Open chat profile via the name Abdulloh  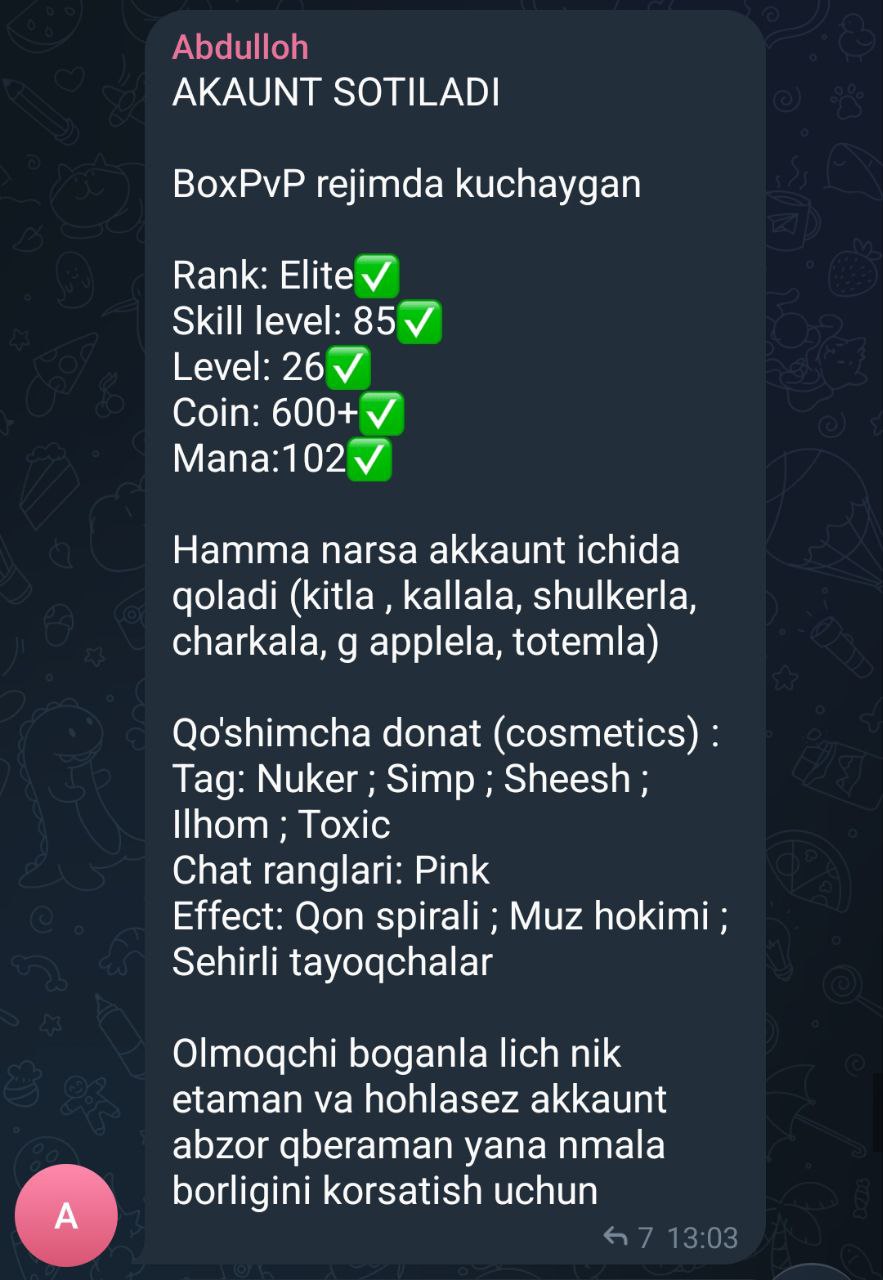[239, 46]
